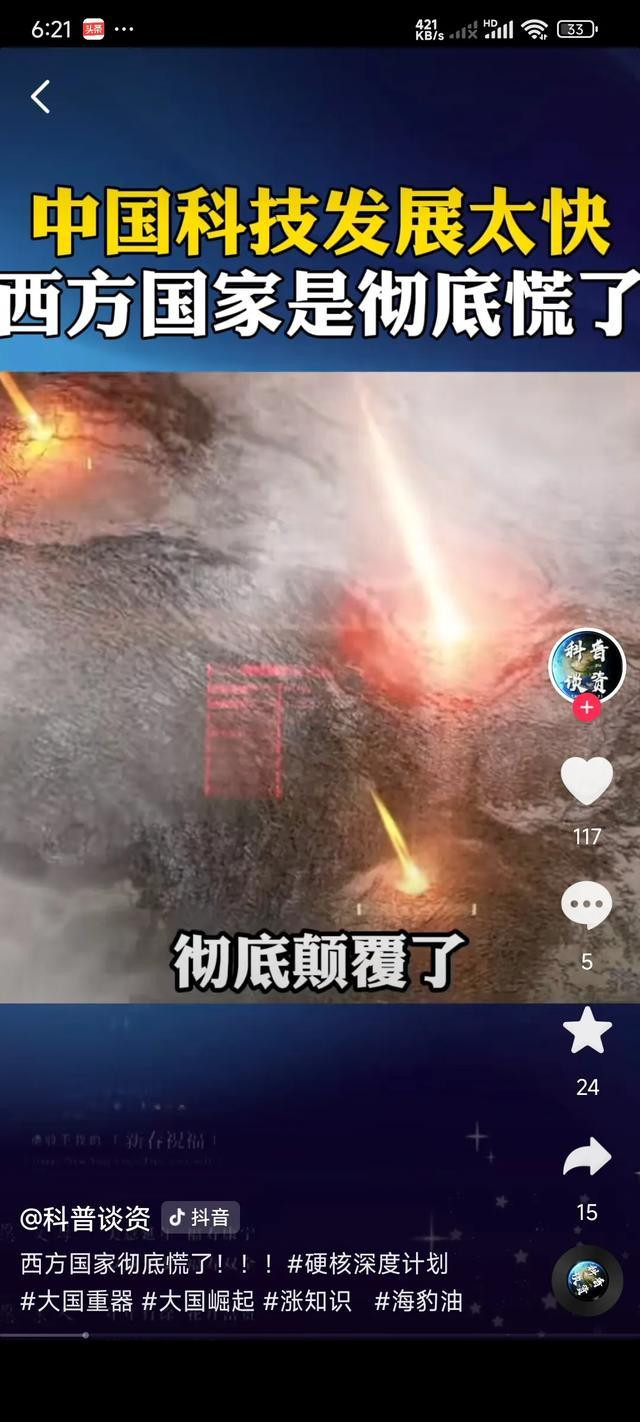This screenshot has height=1422, width=640.
Task: Open hashtag #大国重器
Action: 77,1301
